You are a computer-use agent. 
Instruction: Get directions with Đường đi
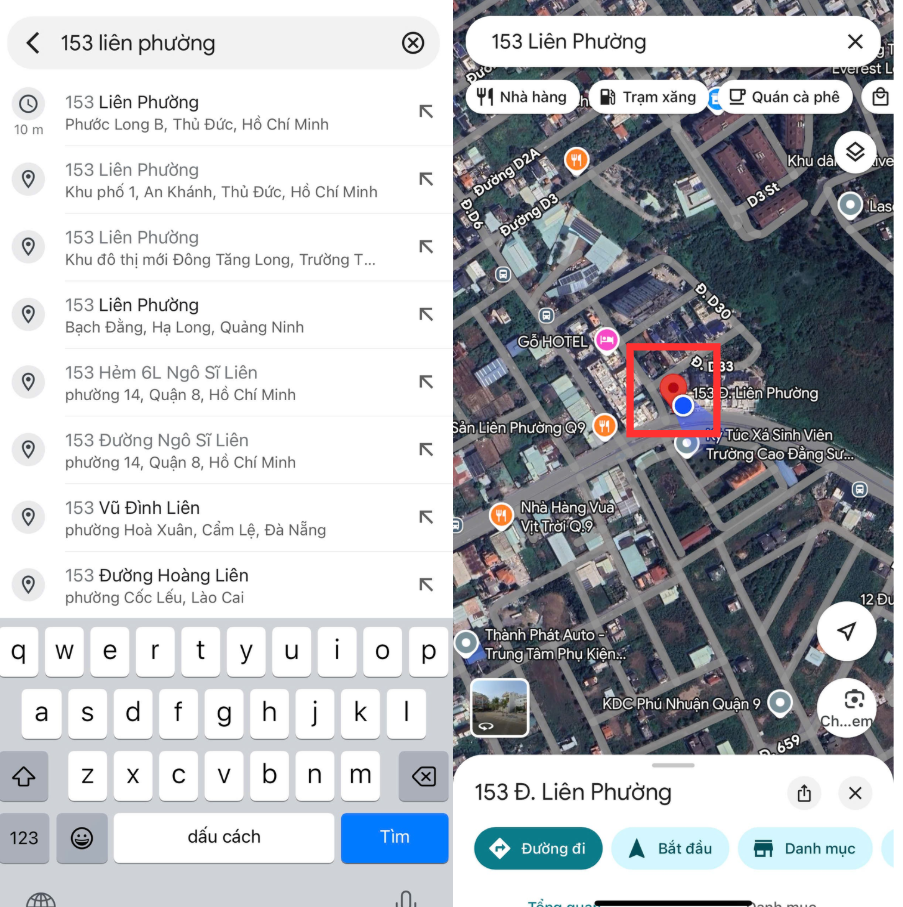(x=538, y=849)
